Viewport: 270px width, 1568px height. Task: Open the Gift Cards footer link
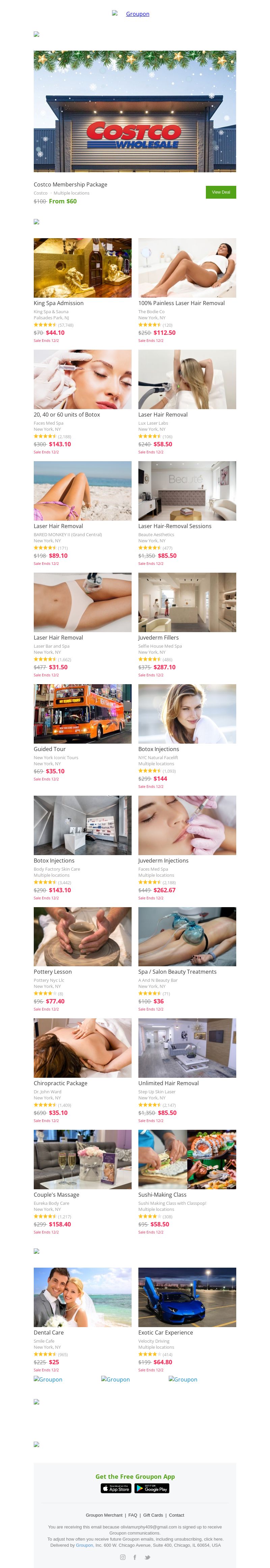coord(153,1515)
